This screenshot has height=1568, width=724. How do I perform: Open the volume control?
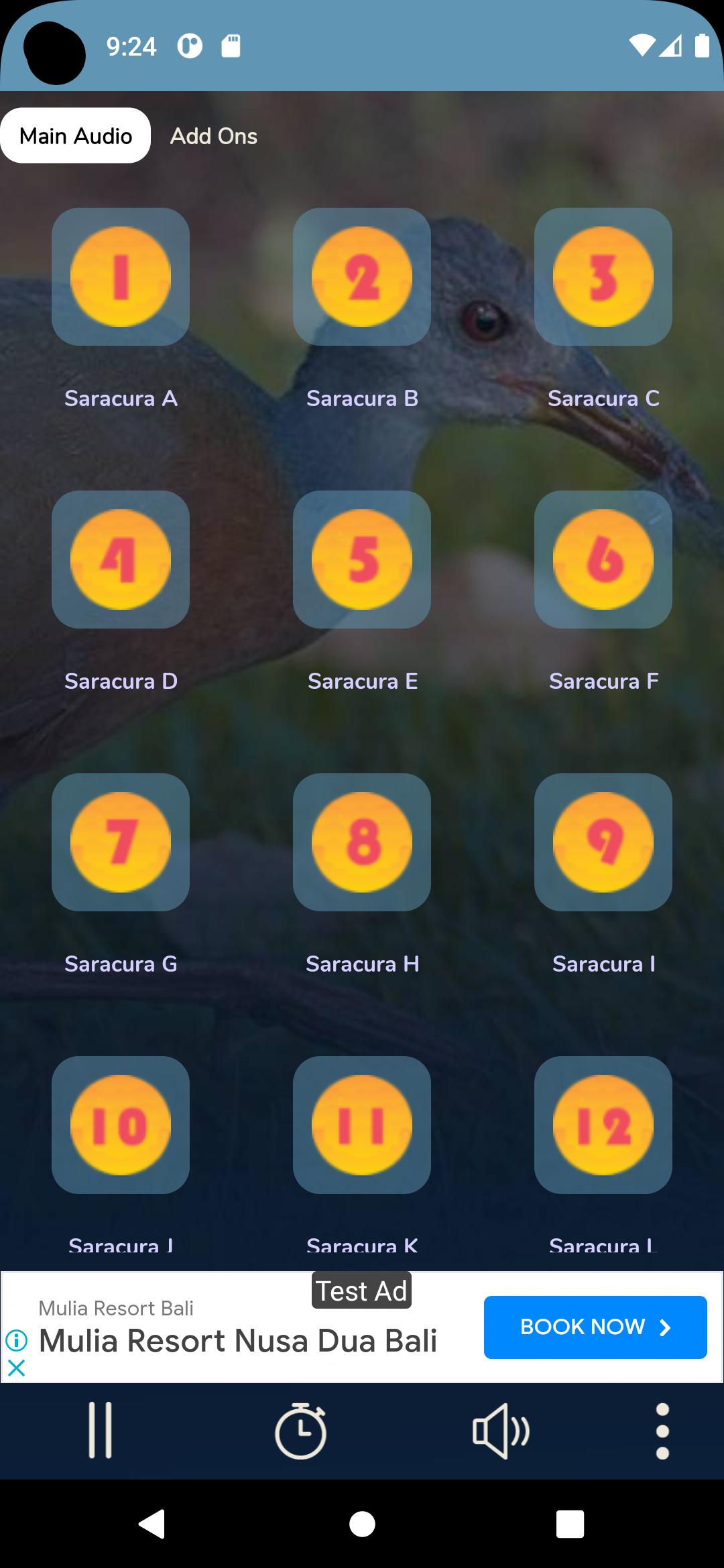click(x=501, y=1431)
